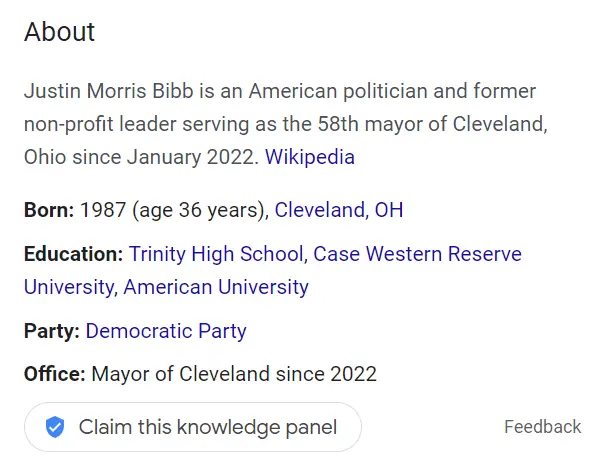Open the American University link

216,288
